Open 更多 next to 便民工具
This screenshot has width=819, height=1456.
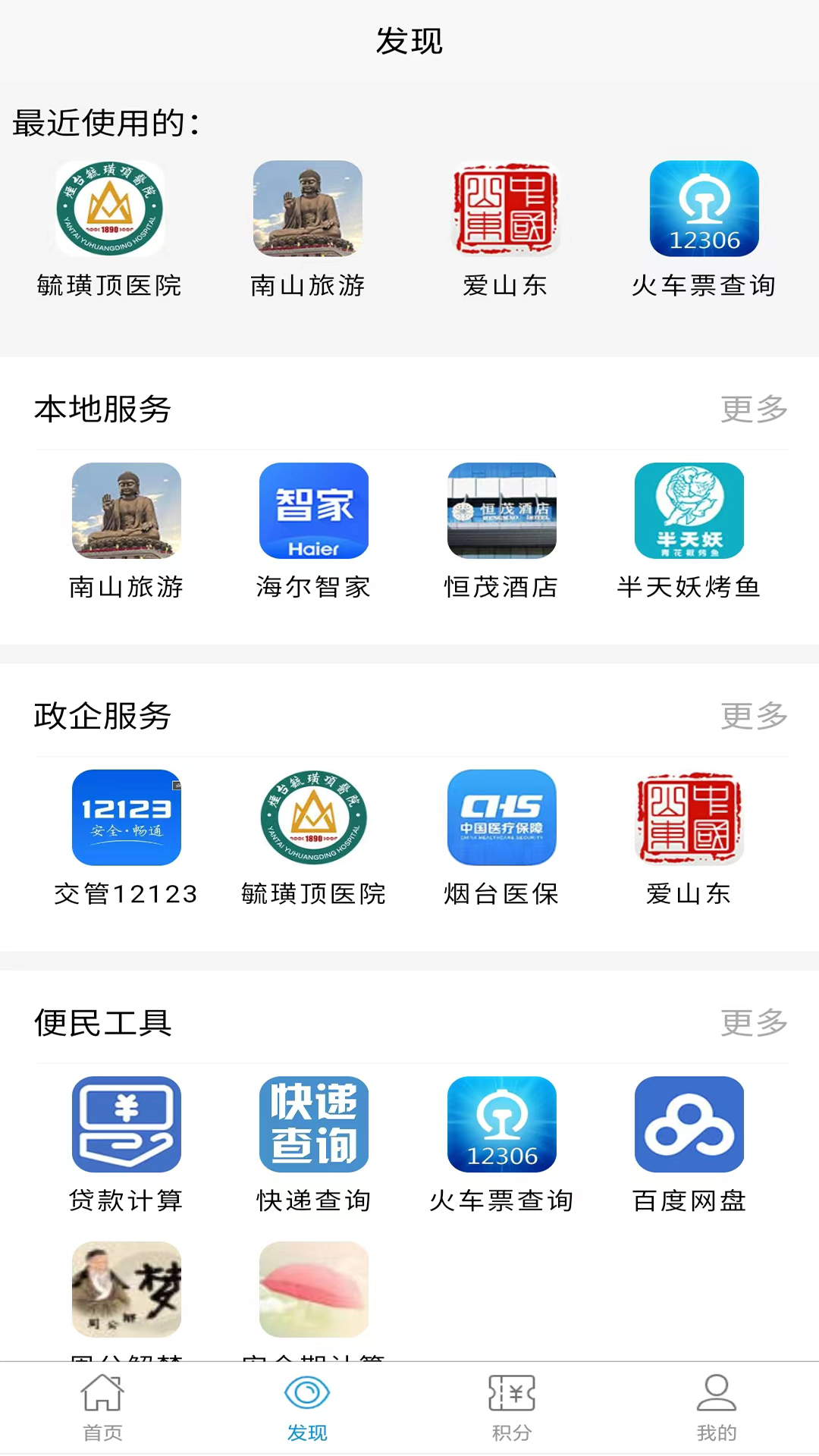tap(753, 1023)
